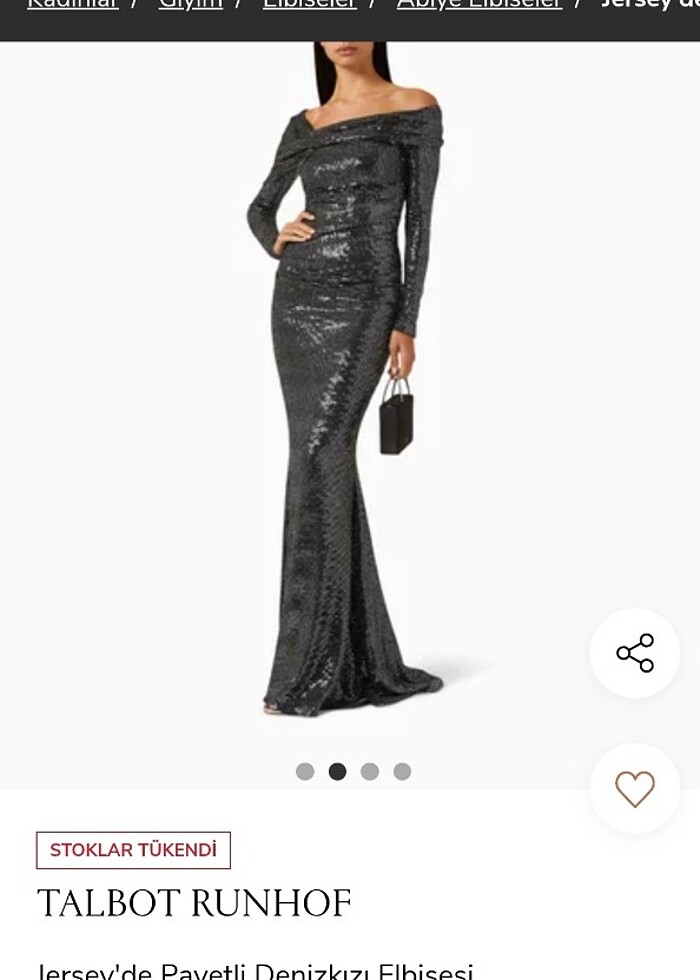Screen dimensions: 700x980
Task: Open the Elbiseler breadcrumb link
Action: click(x=309, y=5)
